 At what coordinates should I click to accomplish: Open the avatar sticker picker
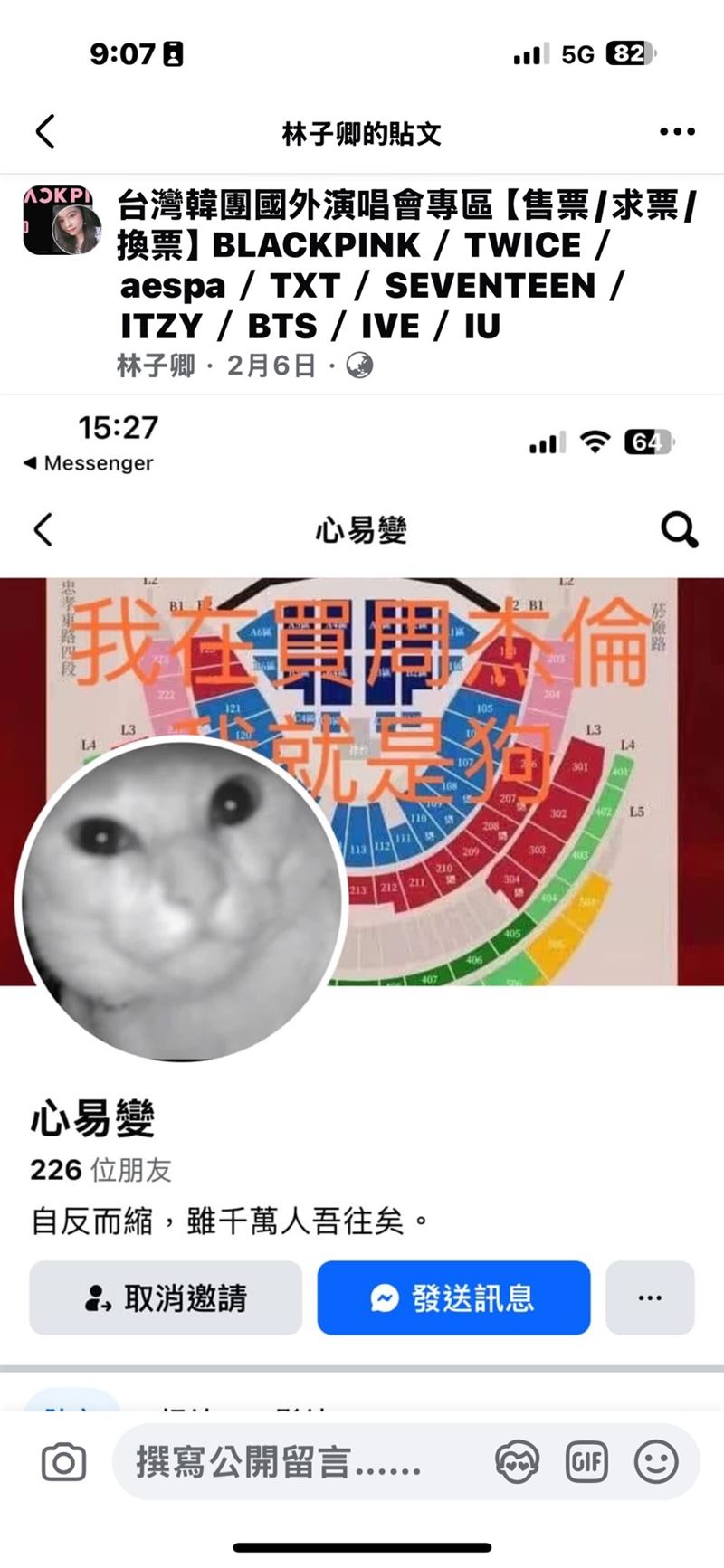pos(518,1462)
